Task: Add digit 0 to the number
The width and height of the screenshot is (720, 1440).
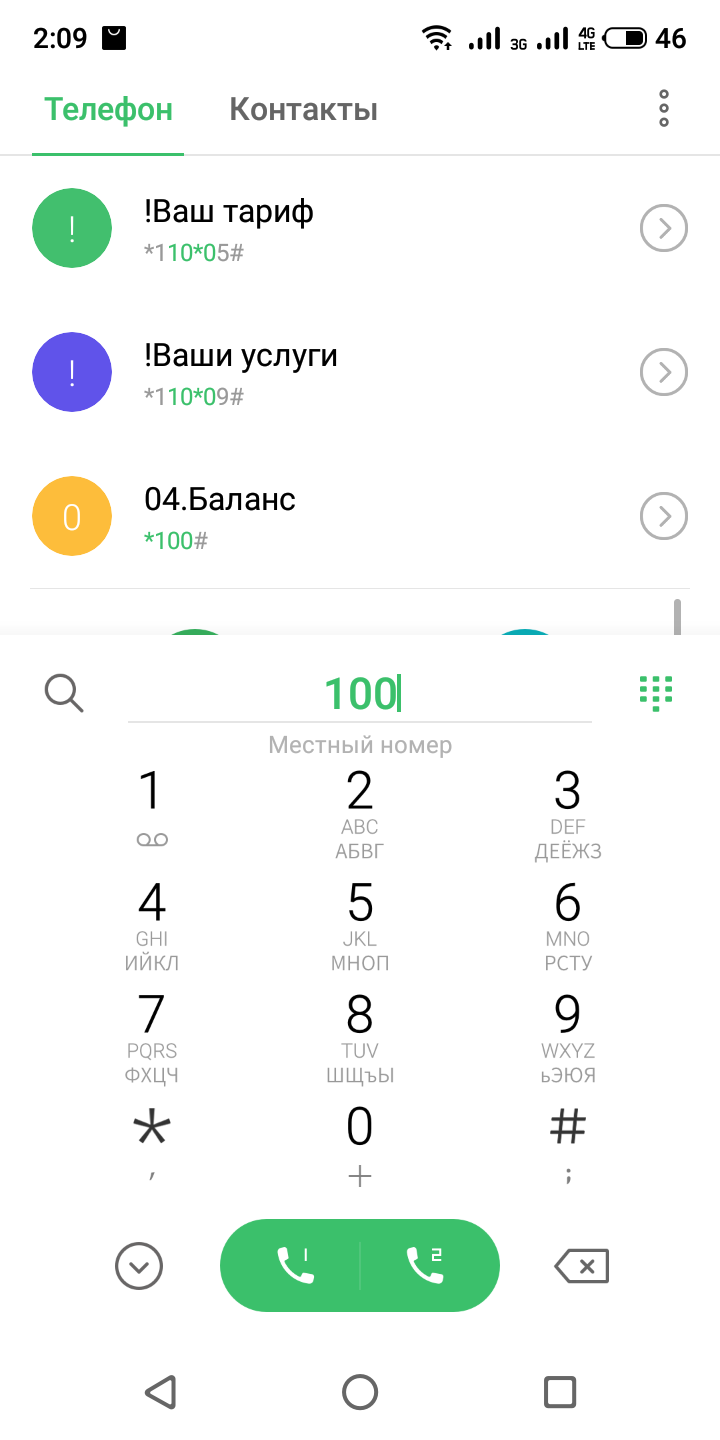Action: (360, 1142)
